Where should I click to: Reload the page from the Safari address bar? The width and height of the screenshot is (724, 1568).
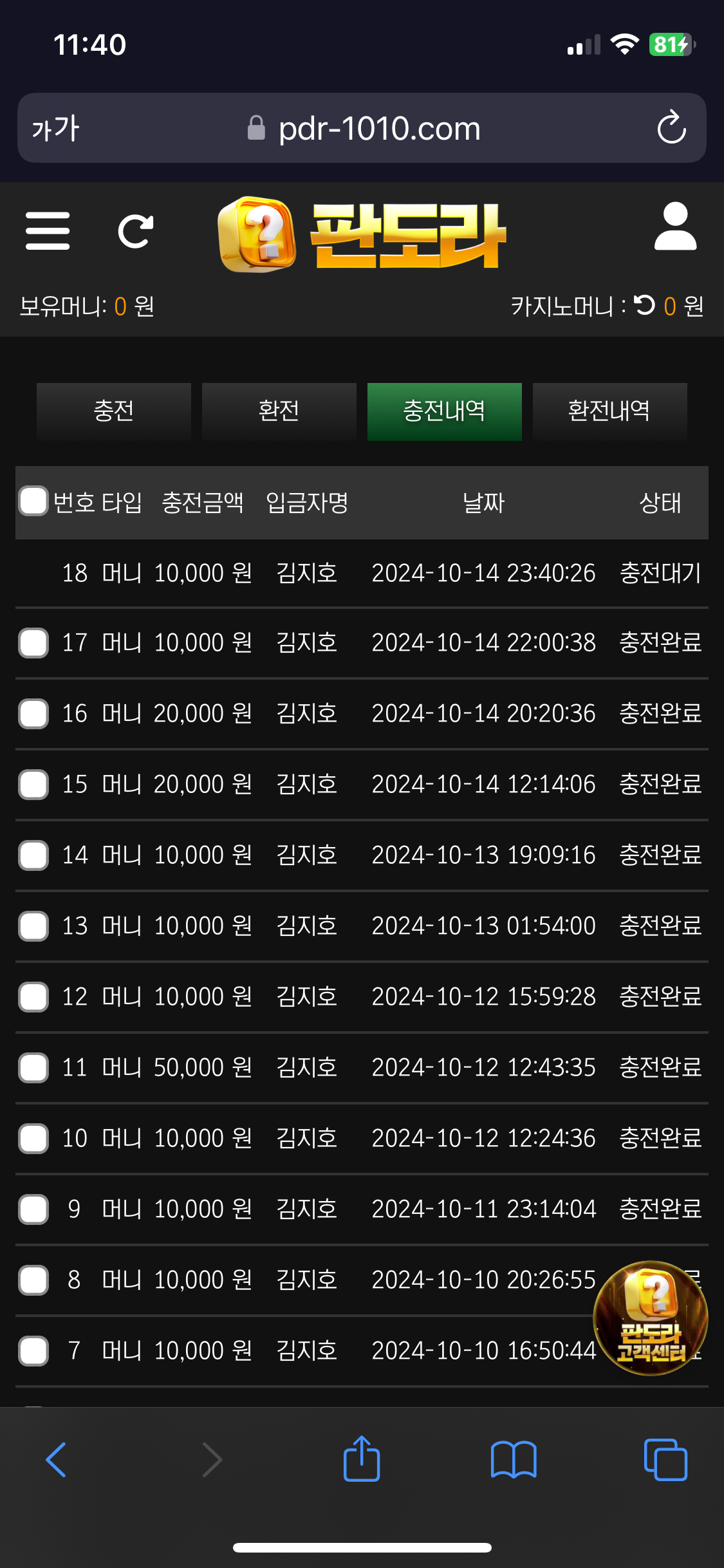click(671, 127)
